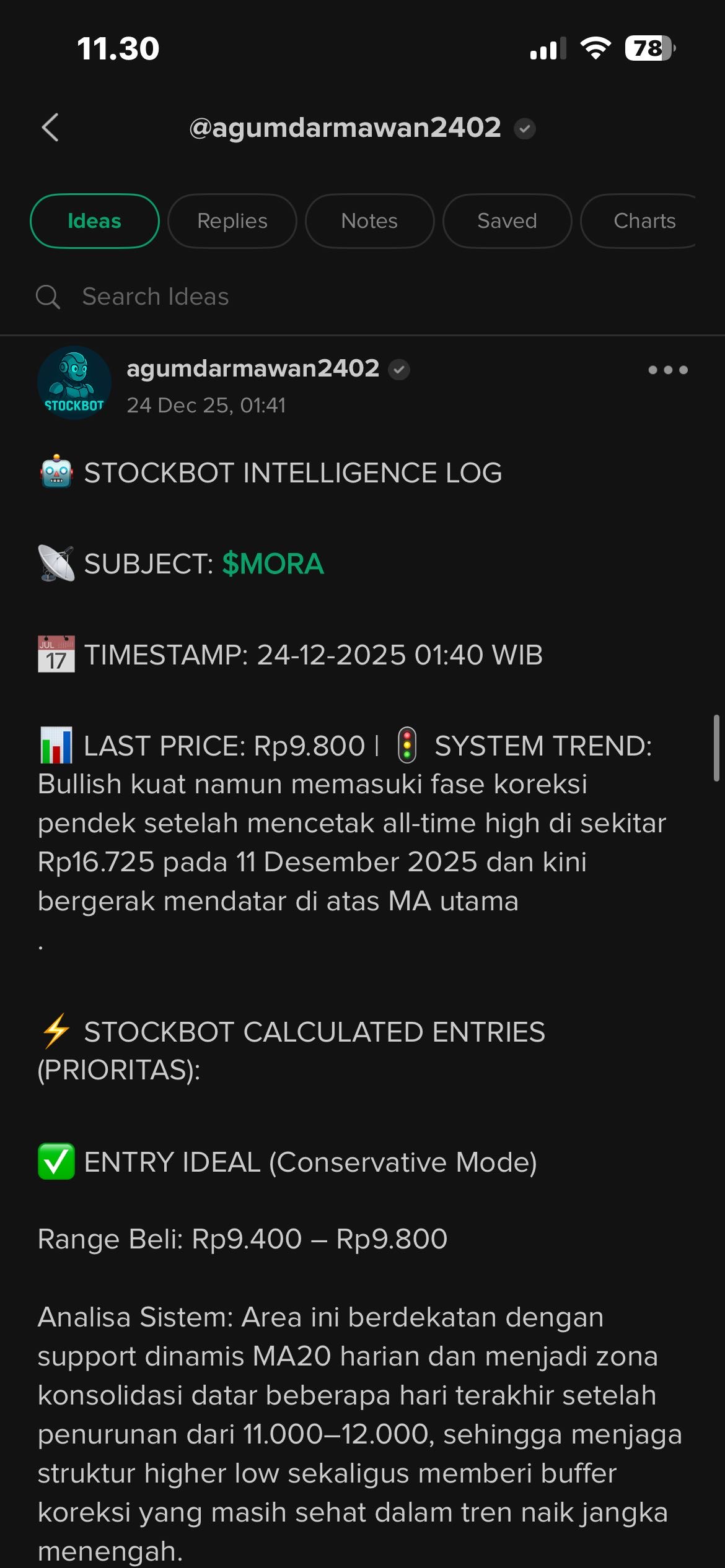Tap the verified checkmark beside the post author name
Image resolution: width=725 pixels, height=1568 pixels.
tap(399, 368)
